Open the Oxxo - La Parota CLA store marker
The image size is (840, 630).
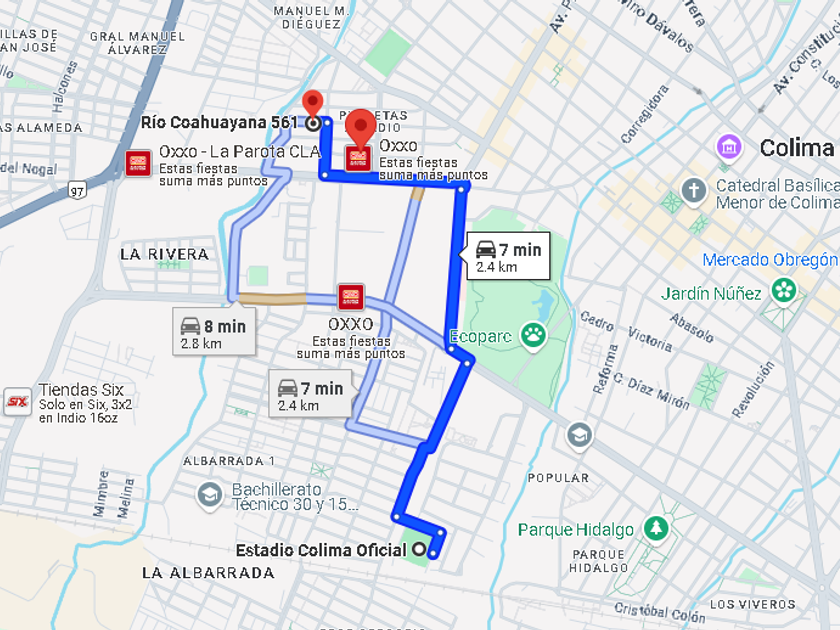coord(138,164)
